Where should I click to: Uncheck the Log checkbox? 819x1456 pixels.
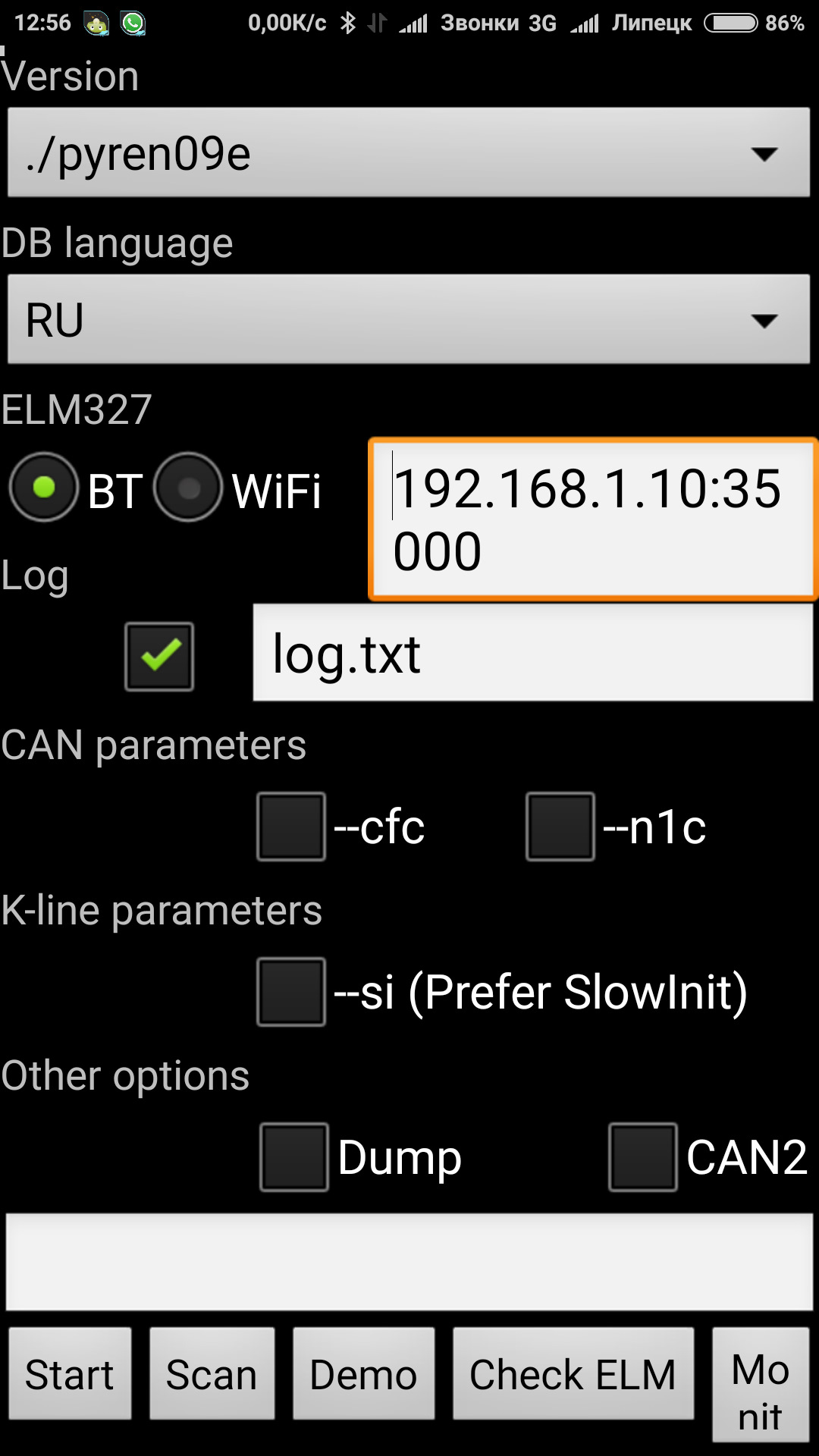pyautogui.click(x=159, y=656)
